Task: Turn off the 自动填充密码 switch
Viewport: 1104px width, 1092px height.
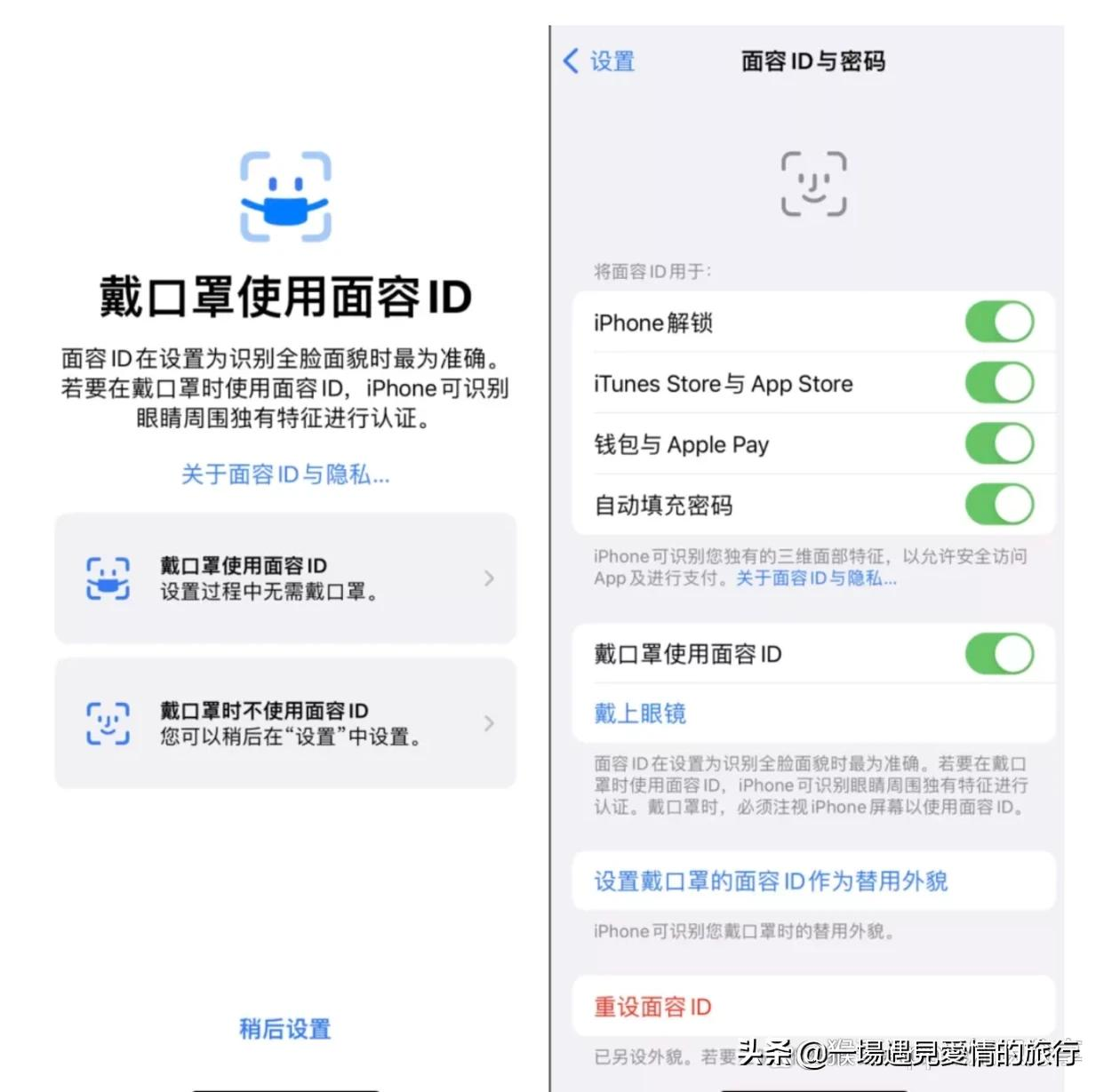Action: [999, 505]
